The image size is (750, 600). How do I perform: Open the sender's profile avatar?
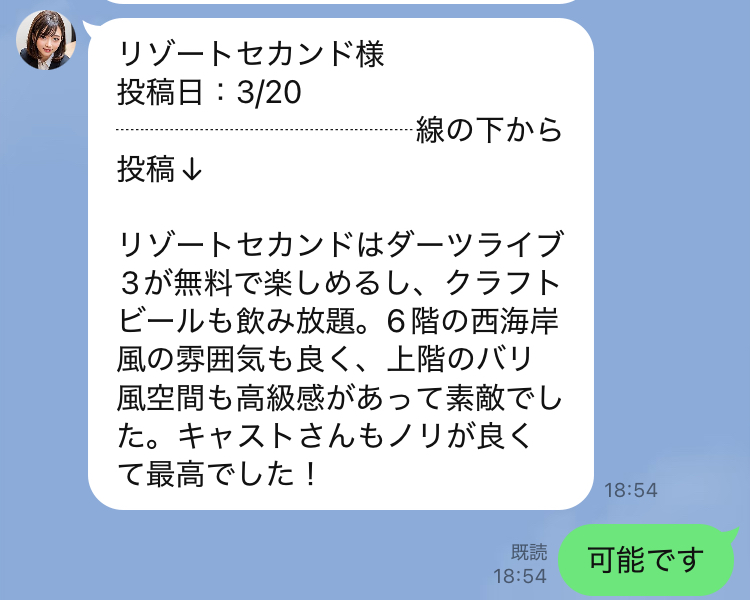46,40
